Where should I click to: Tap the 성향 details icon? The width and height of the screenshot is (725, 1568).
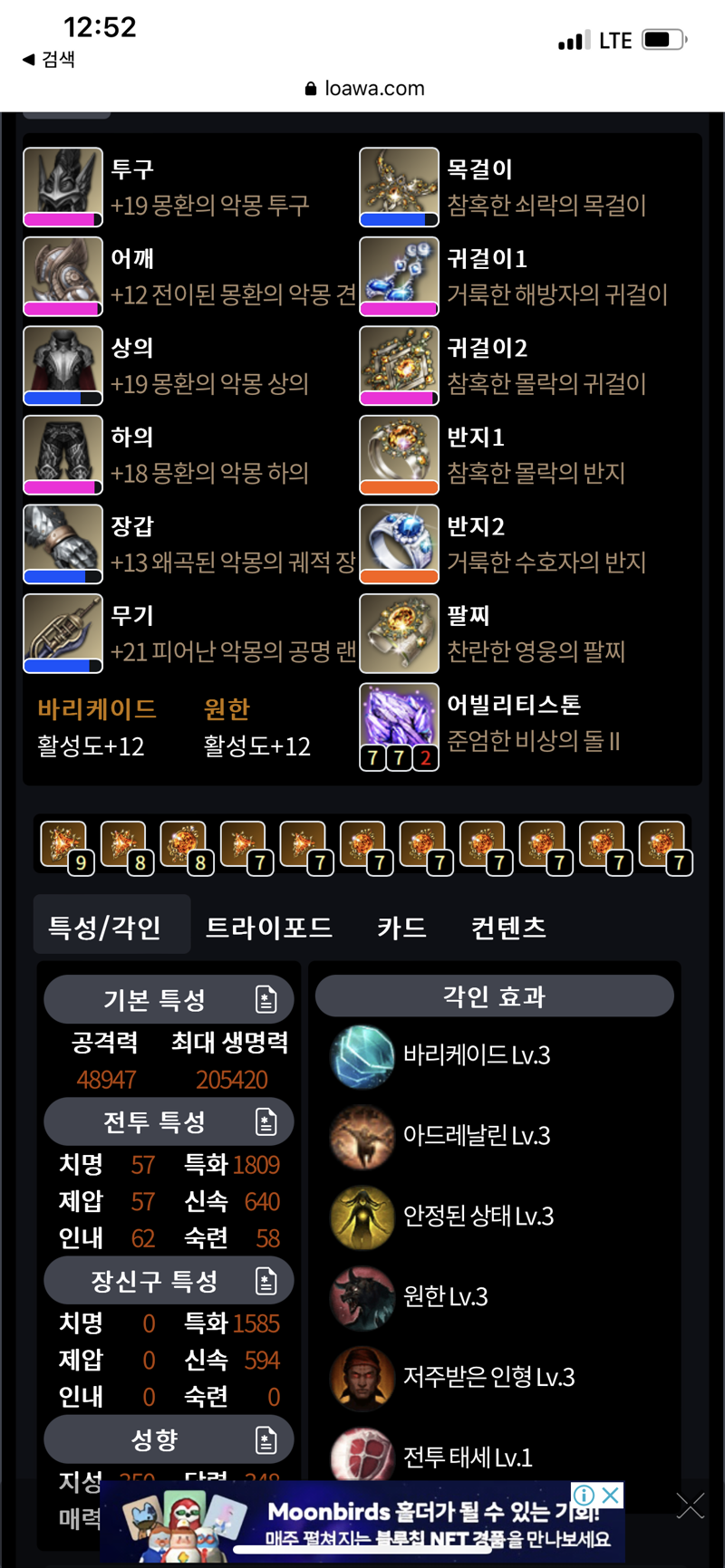tap(266, 1439)
